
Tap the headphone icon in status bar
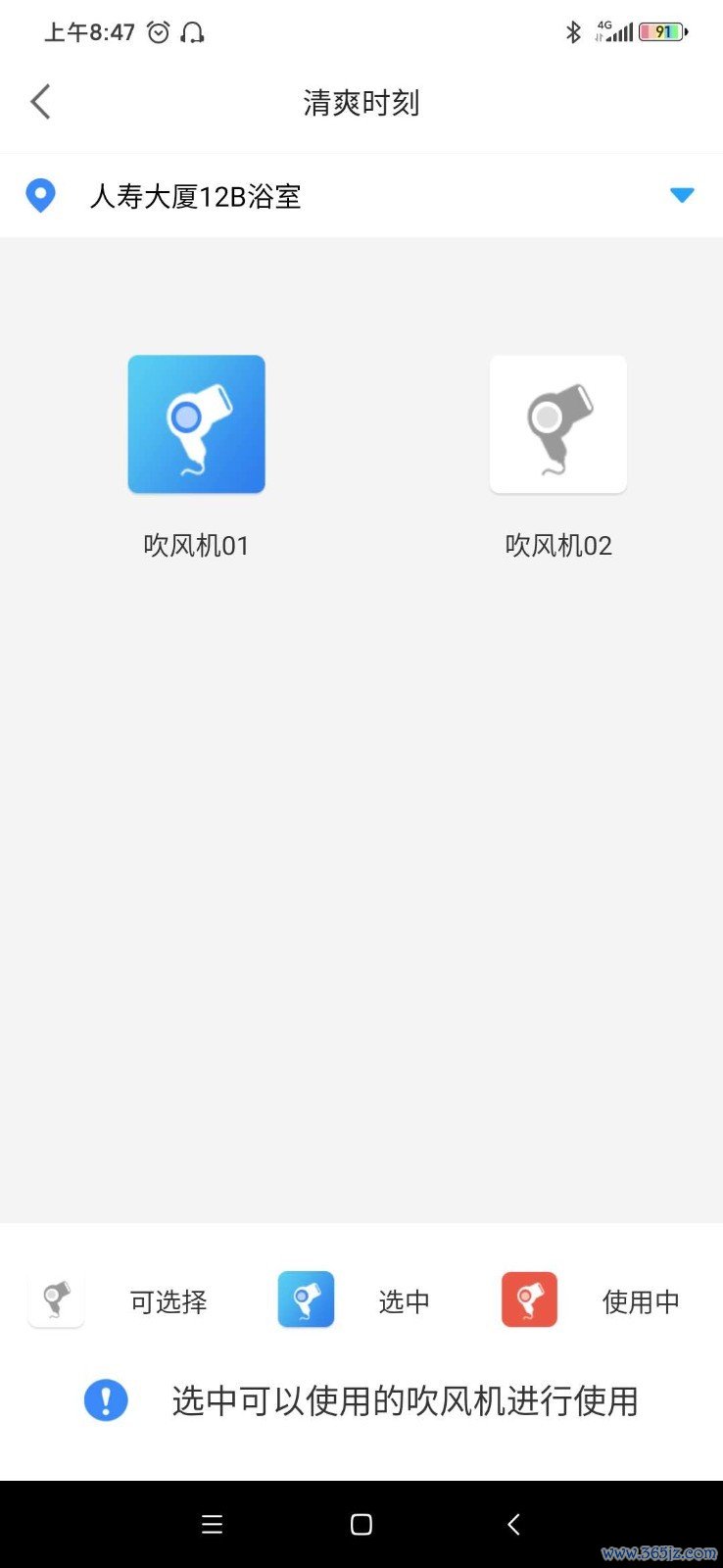point(192,31)
